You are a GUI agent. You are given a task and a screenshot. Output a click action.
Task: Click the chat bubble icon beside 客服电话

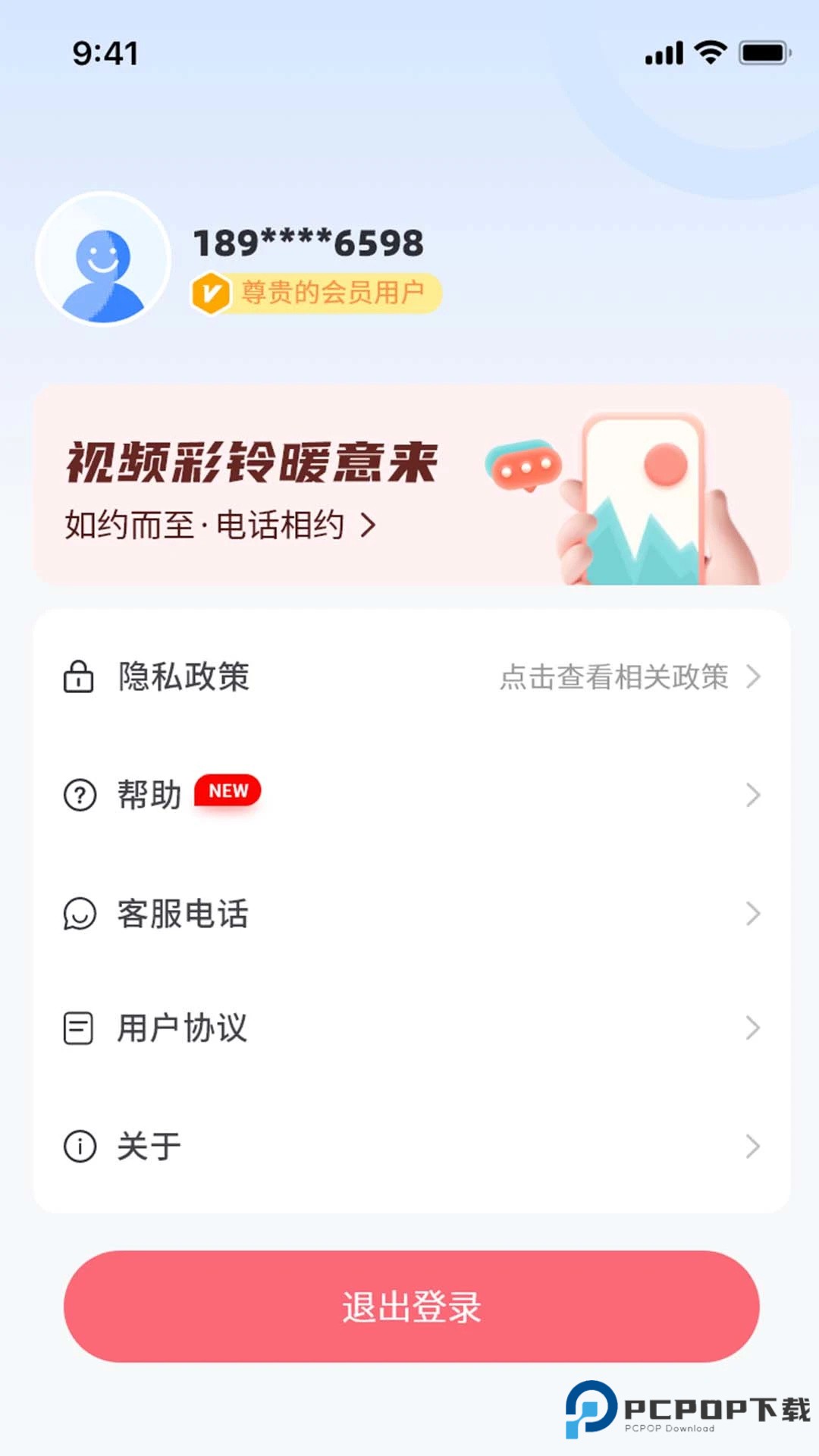[x=80, y=914]
